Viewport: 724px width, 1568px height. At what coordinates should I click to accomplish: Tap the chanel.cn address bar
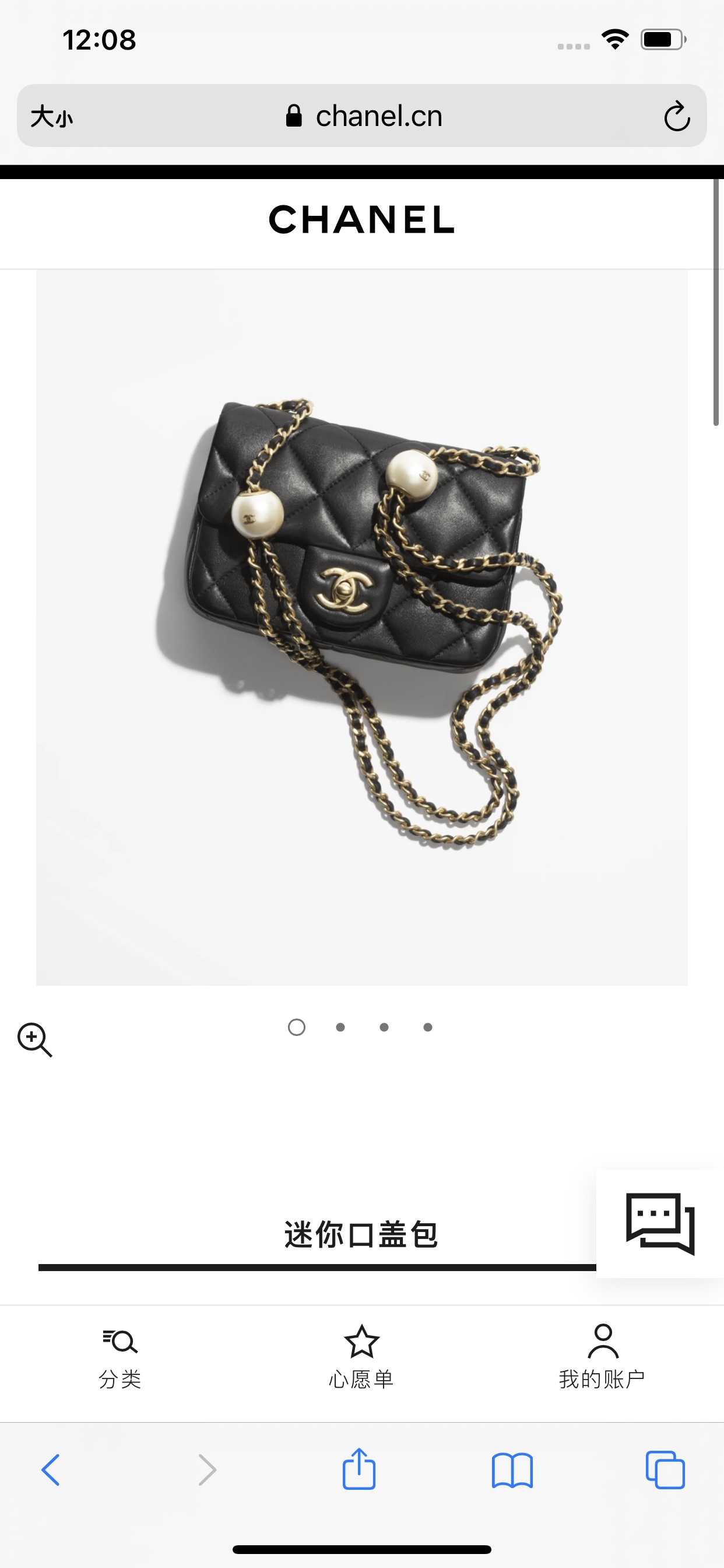(362, 116)
